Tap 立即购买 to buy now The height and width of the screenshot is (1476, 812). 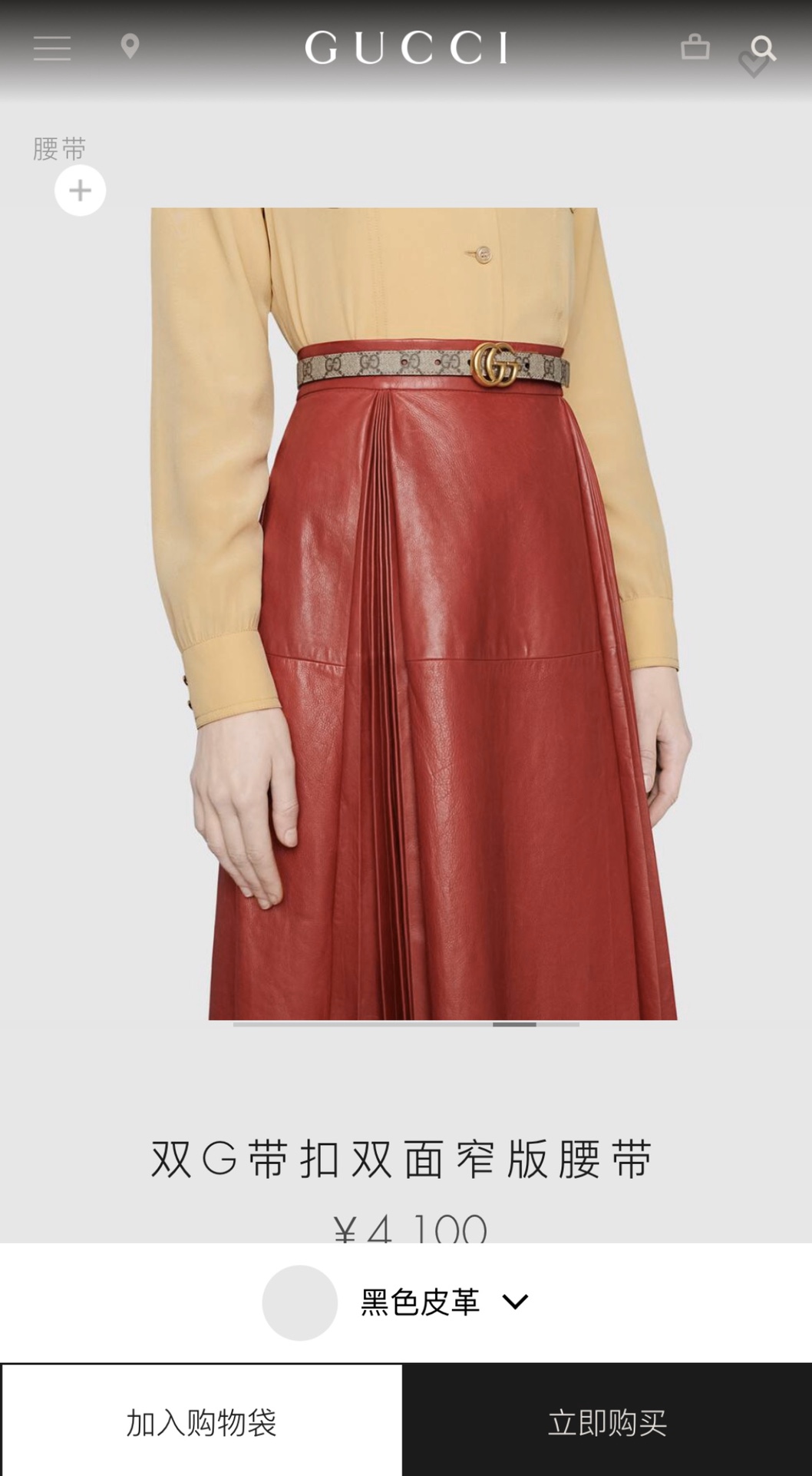(x=607, y=1422)
